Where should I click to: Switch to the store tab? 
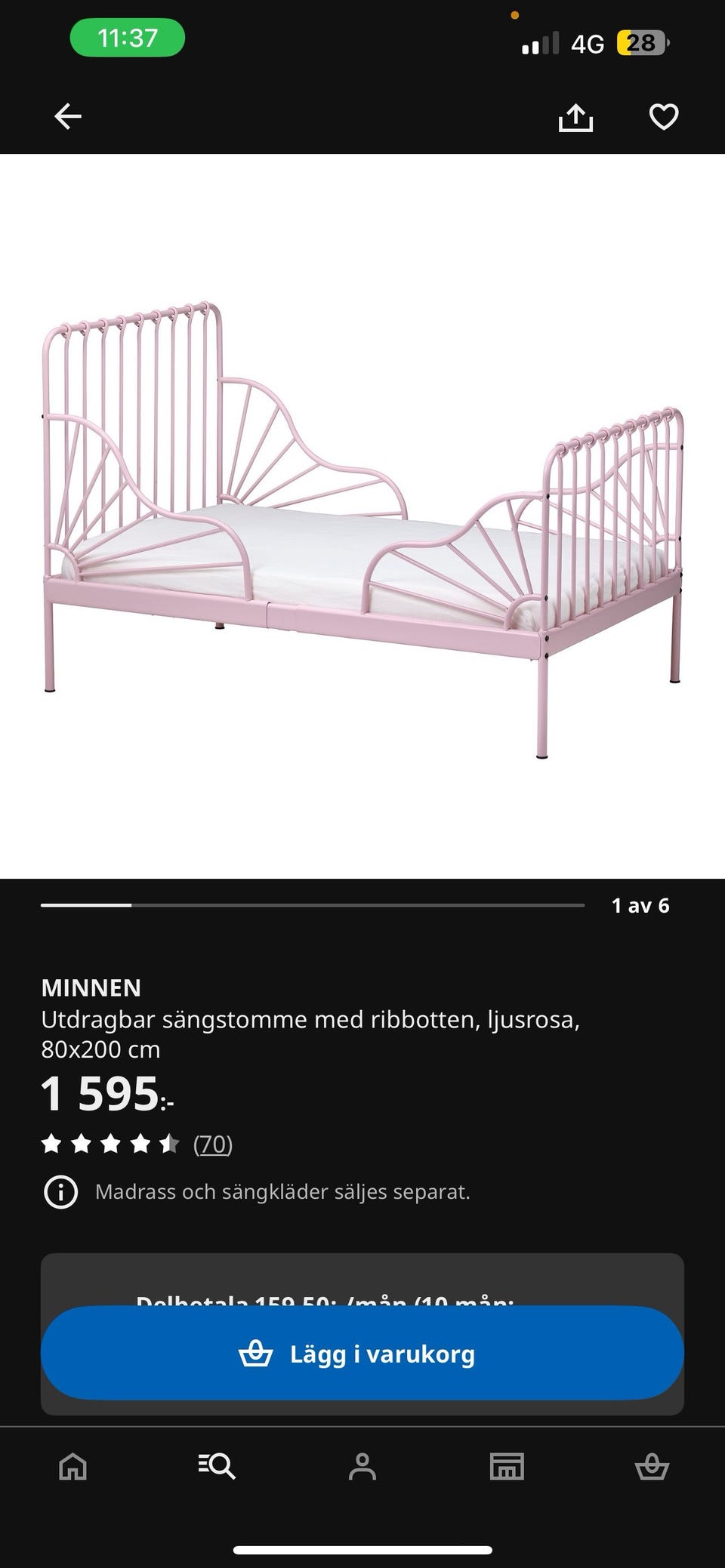[x=507, y=1466]
